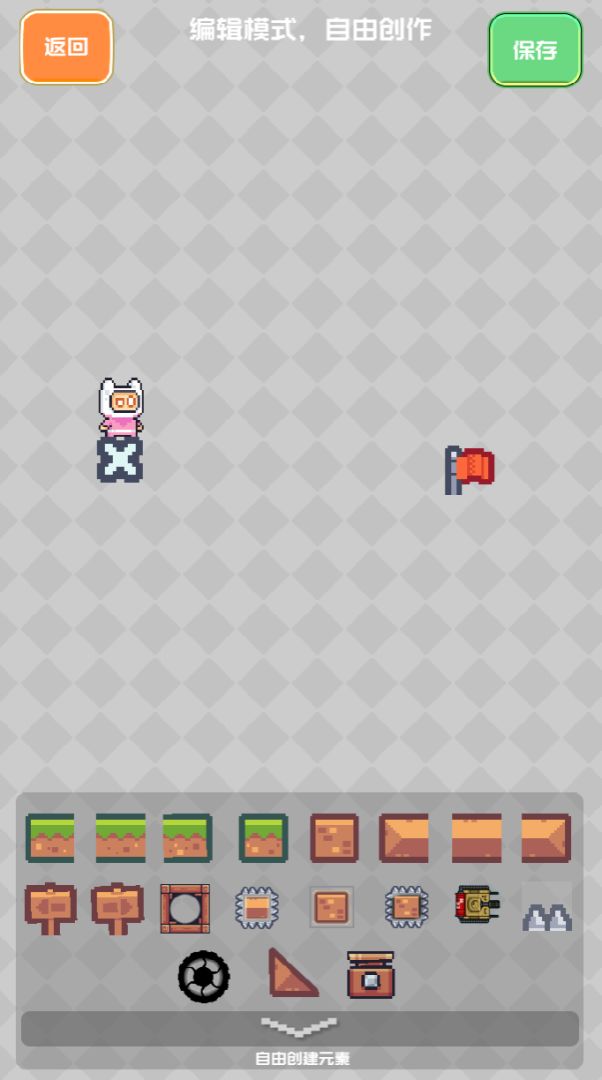Select the dirt block inside gray frame
The height and width of the screenshot is (1080, 602).
coord(331,907)
